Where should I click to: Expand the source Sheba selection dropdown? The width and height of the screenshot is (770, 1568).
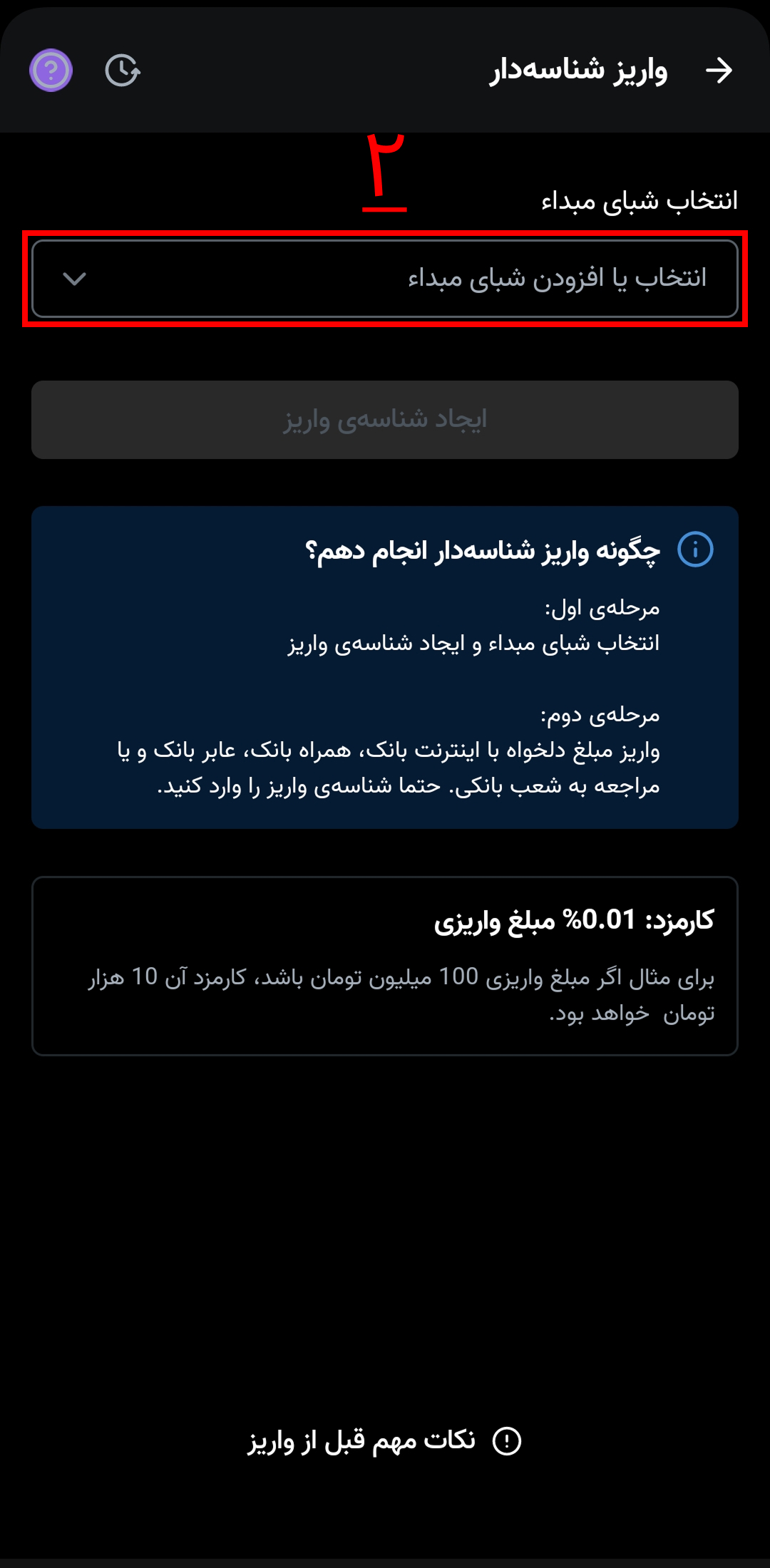(385, 279)
